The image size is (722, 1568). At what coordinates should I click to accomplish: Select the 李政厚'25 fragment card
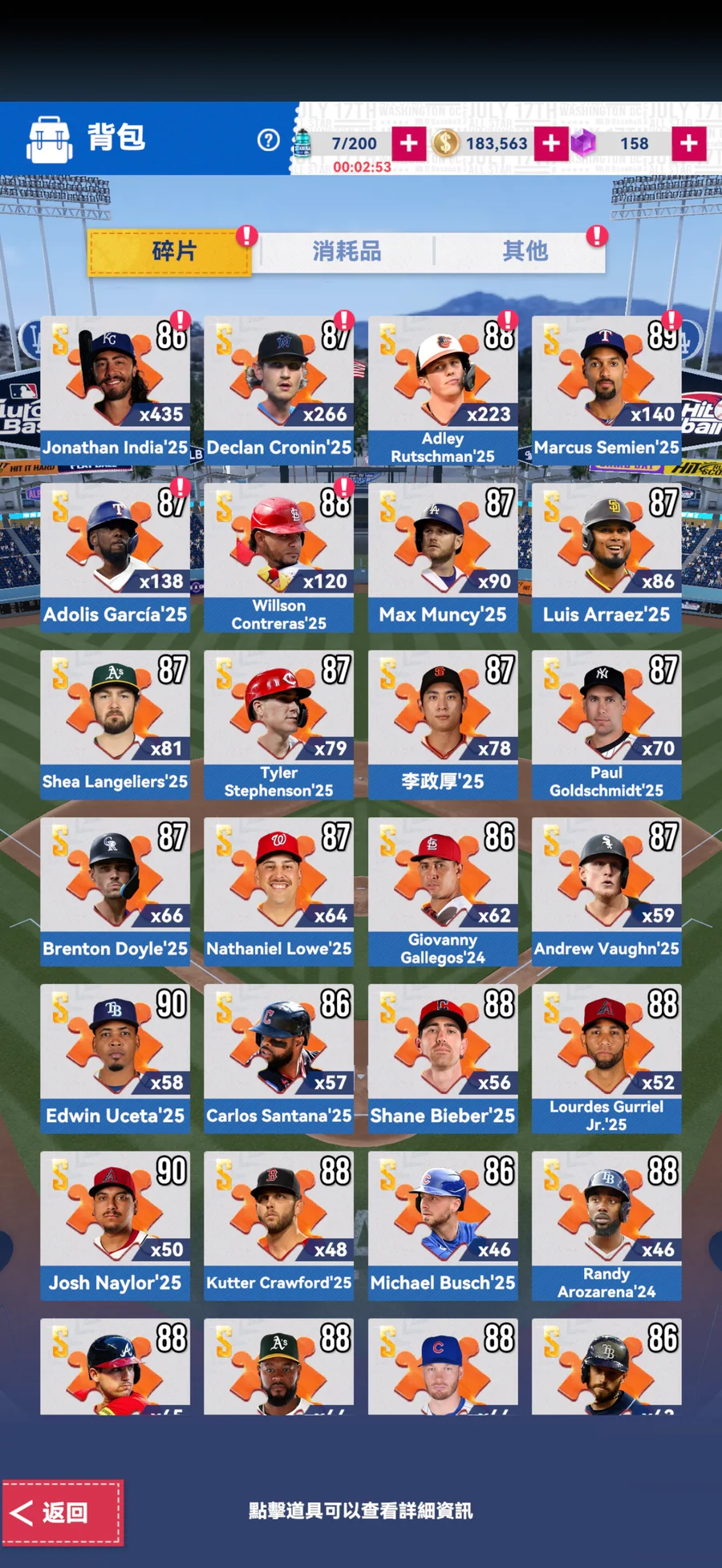(443, 725)
